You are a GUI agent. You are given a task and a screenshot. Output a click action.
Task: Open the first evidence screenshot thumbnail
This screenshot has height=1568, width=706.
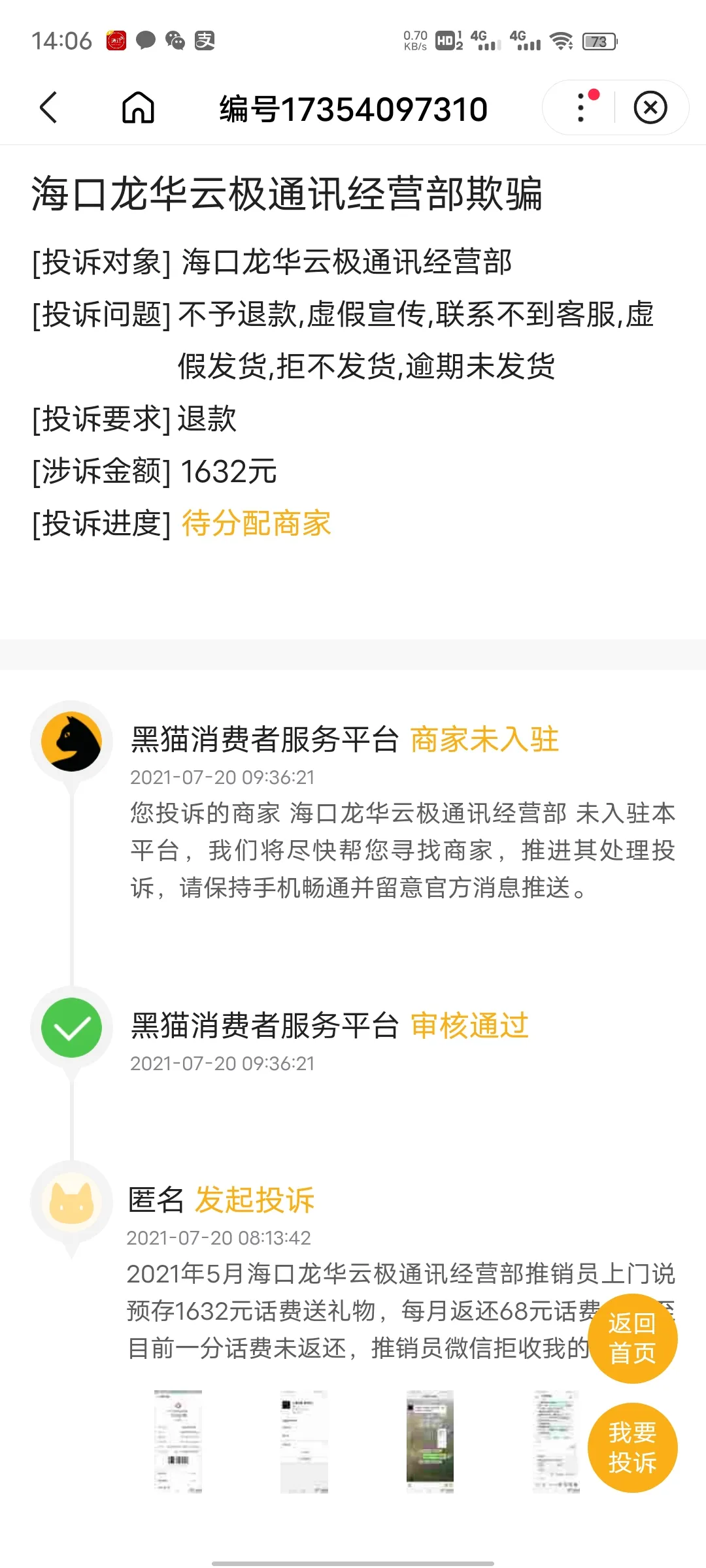point(178,1441)
